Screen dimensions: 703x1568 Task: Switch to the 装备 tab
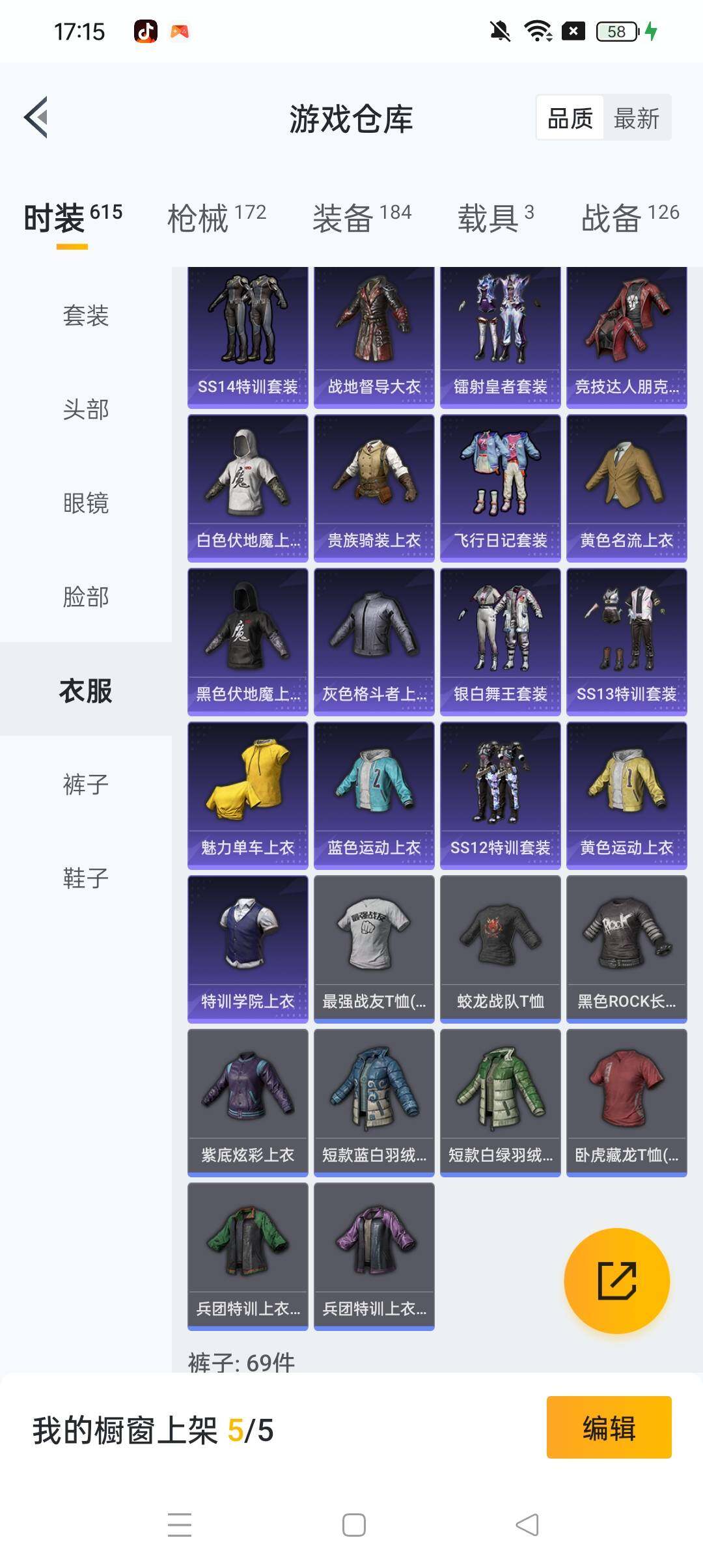click(x=361, y=218)
